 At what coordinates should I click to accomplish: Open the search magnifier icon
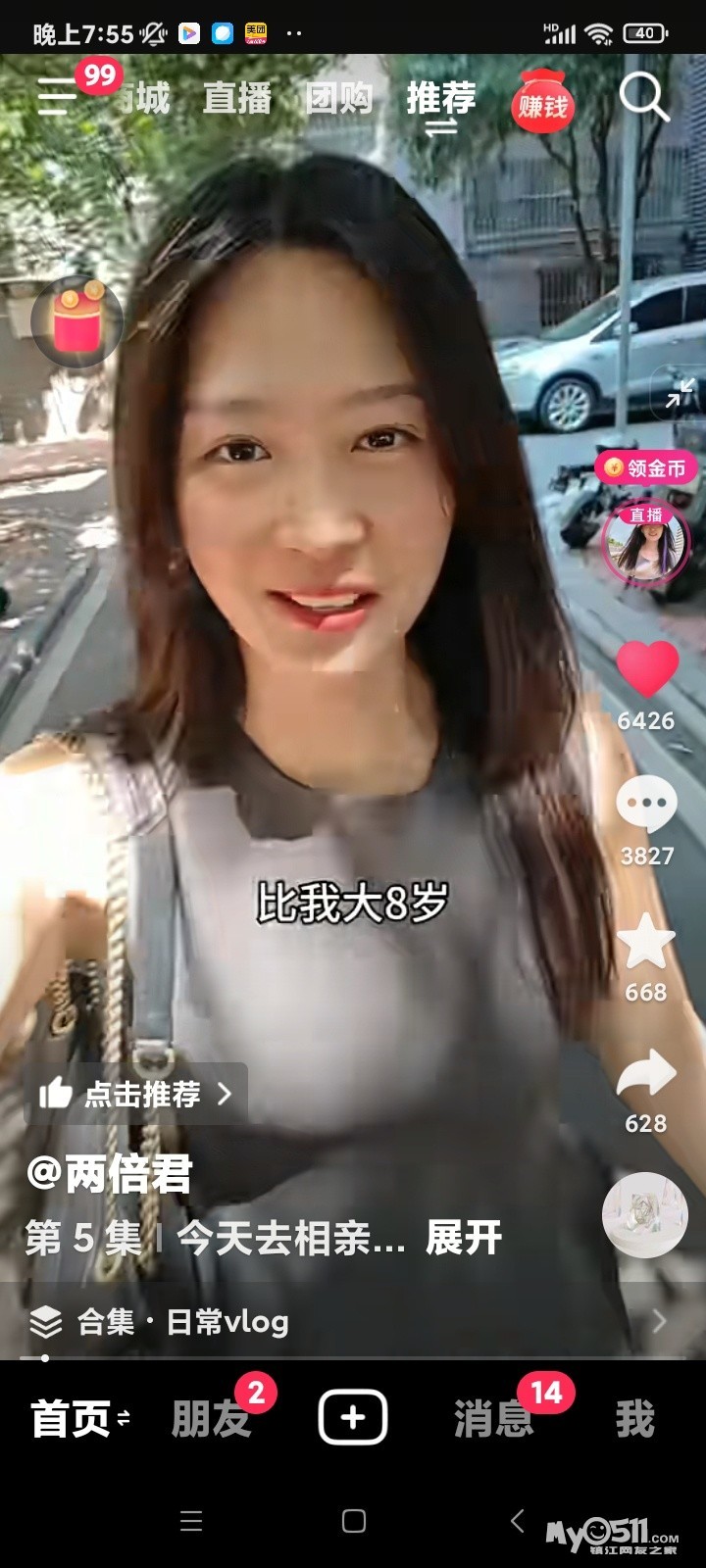coord(643,98)
